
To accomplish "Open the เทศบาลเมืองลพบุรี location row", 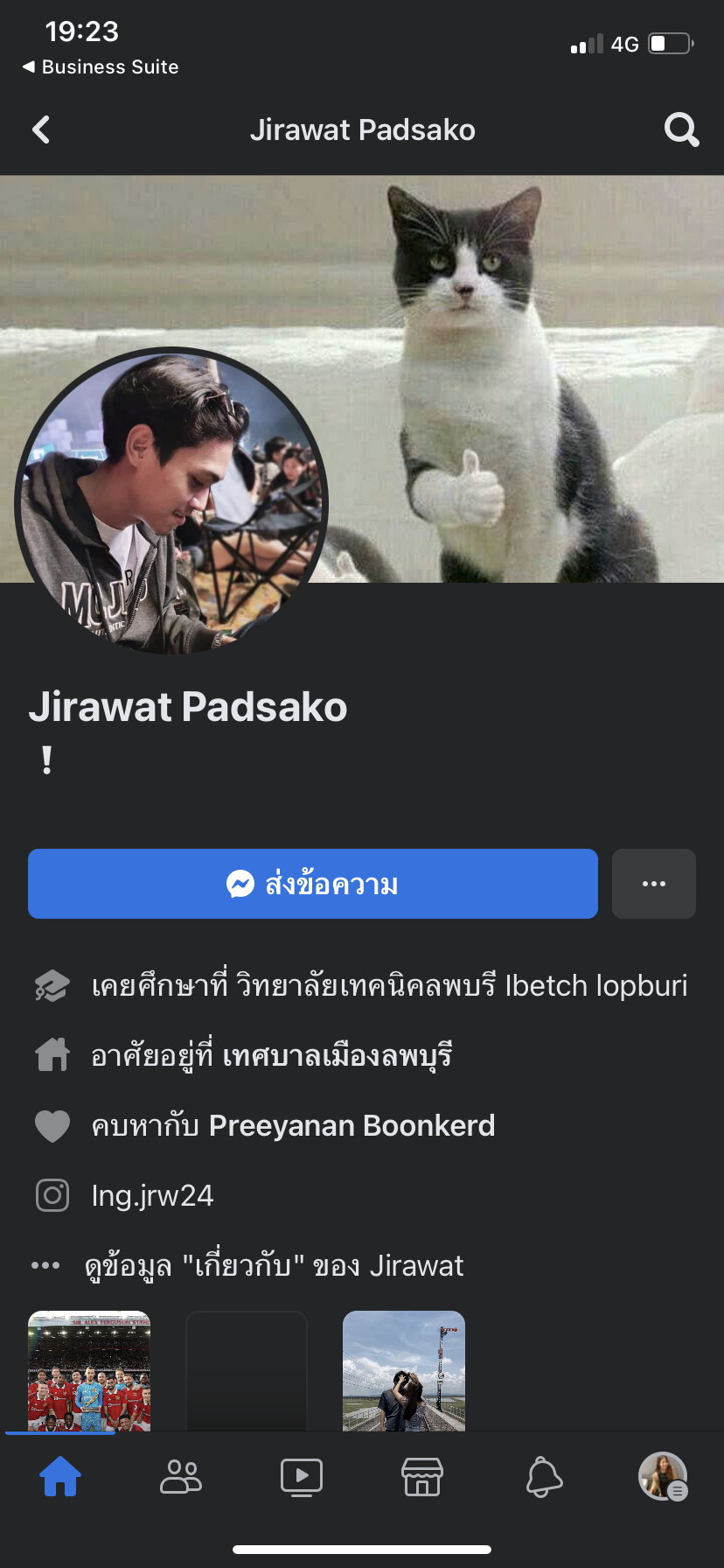I will click(x=271, y=1056).
